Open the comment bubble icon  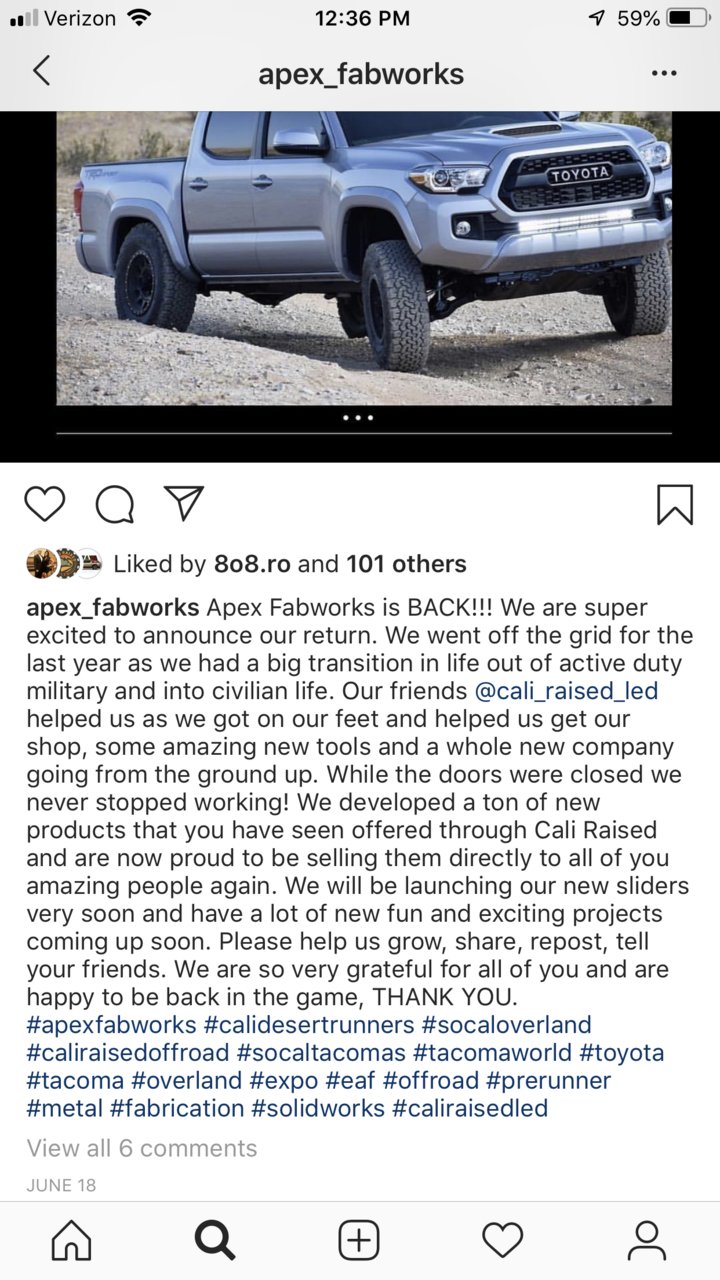(x=114, y=504)
